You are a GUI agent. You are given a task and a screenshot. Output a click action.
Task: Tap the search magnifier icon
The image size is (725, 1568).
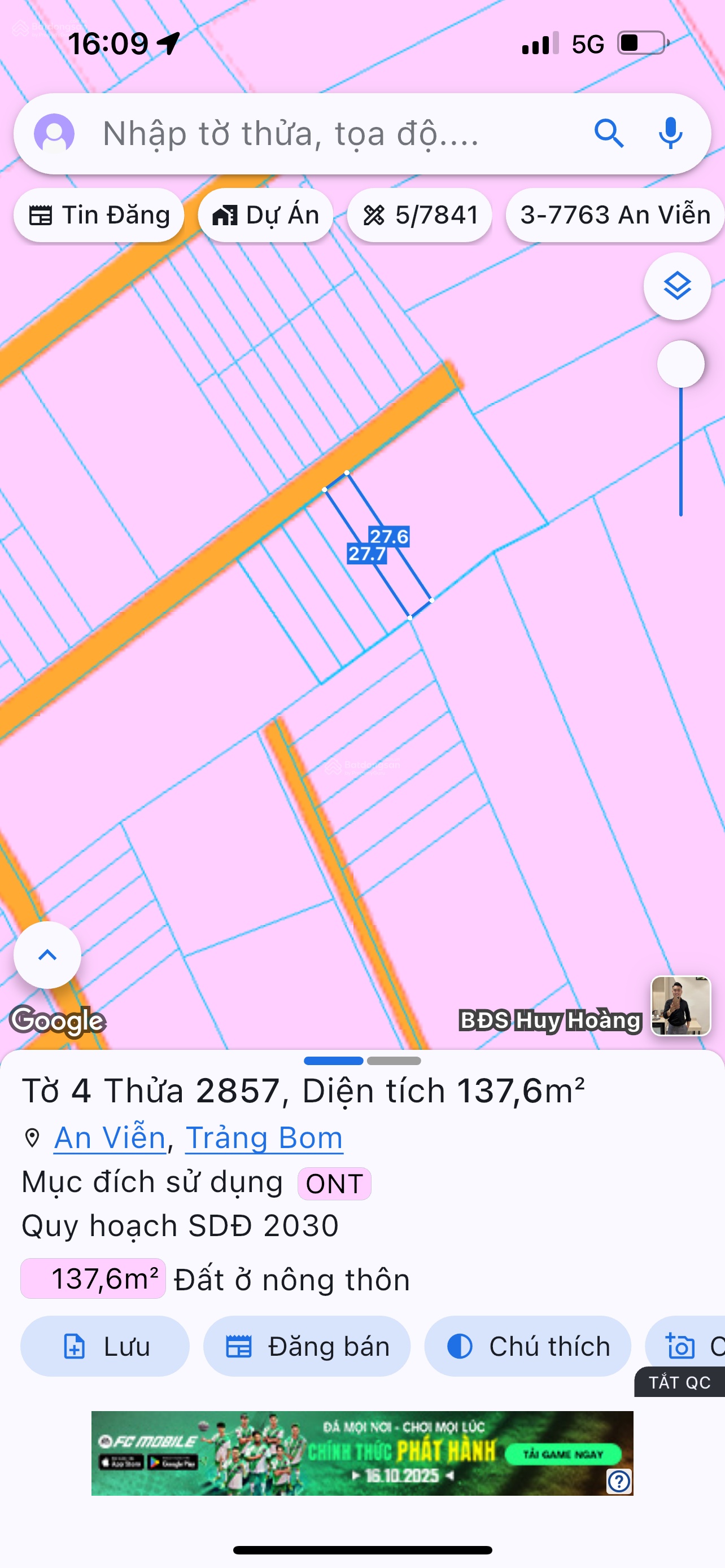coord(610,134)
